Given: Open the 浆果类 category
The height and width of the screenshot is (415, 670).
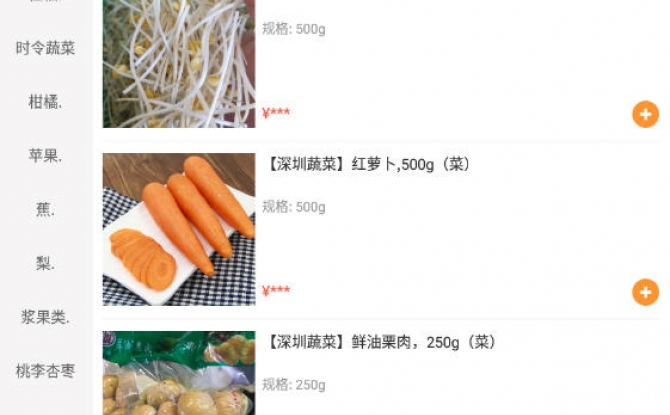Looking at the screenshot, I should 45,317.
